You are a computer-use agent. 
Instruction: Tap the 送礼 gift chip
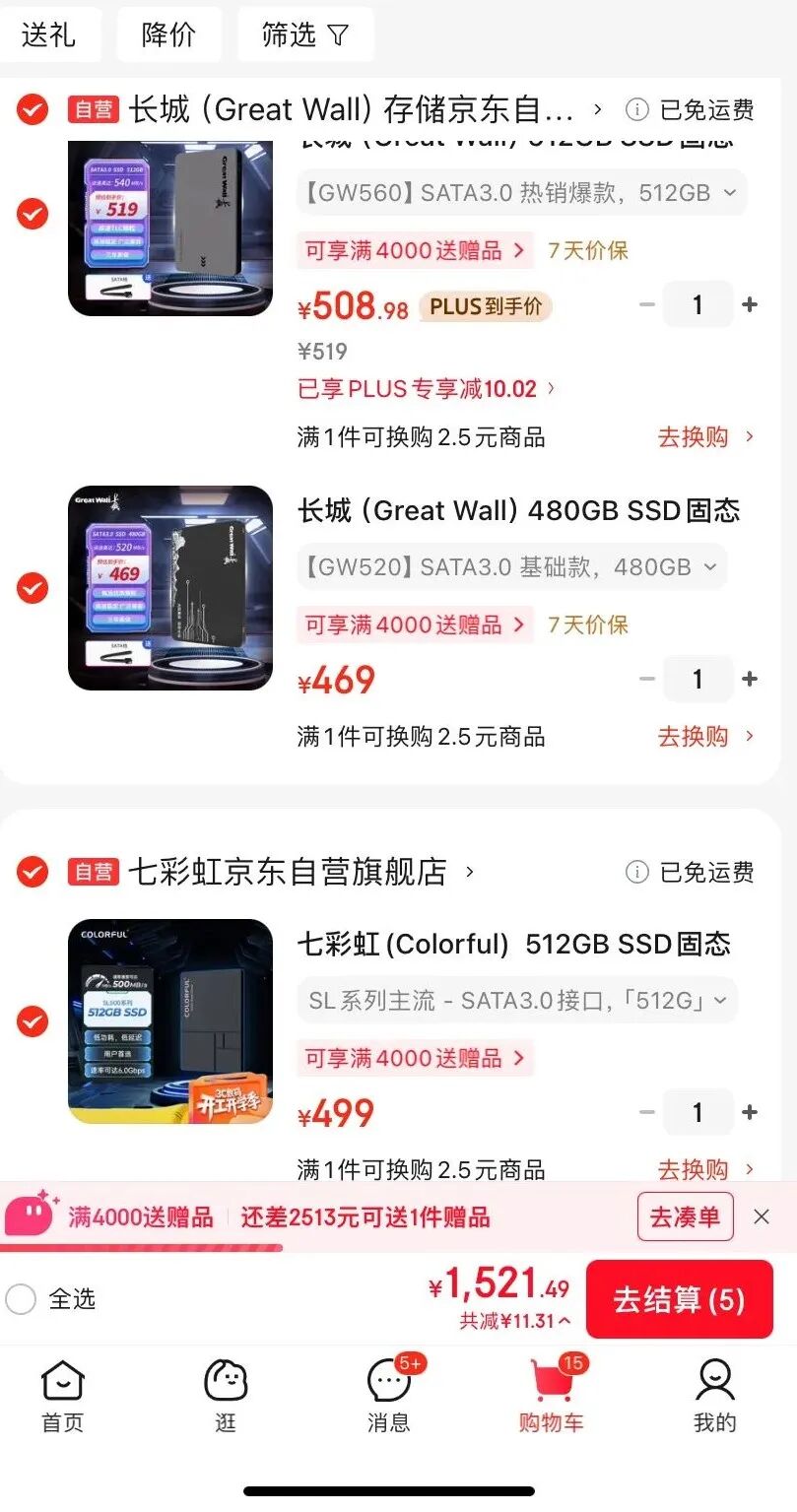pyautogui.click(x=48, y=35)
